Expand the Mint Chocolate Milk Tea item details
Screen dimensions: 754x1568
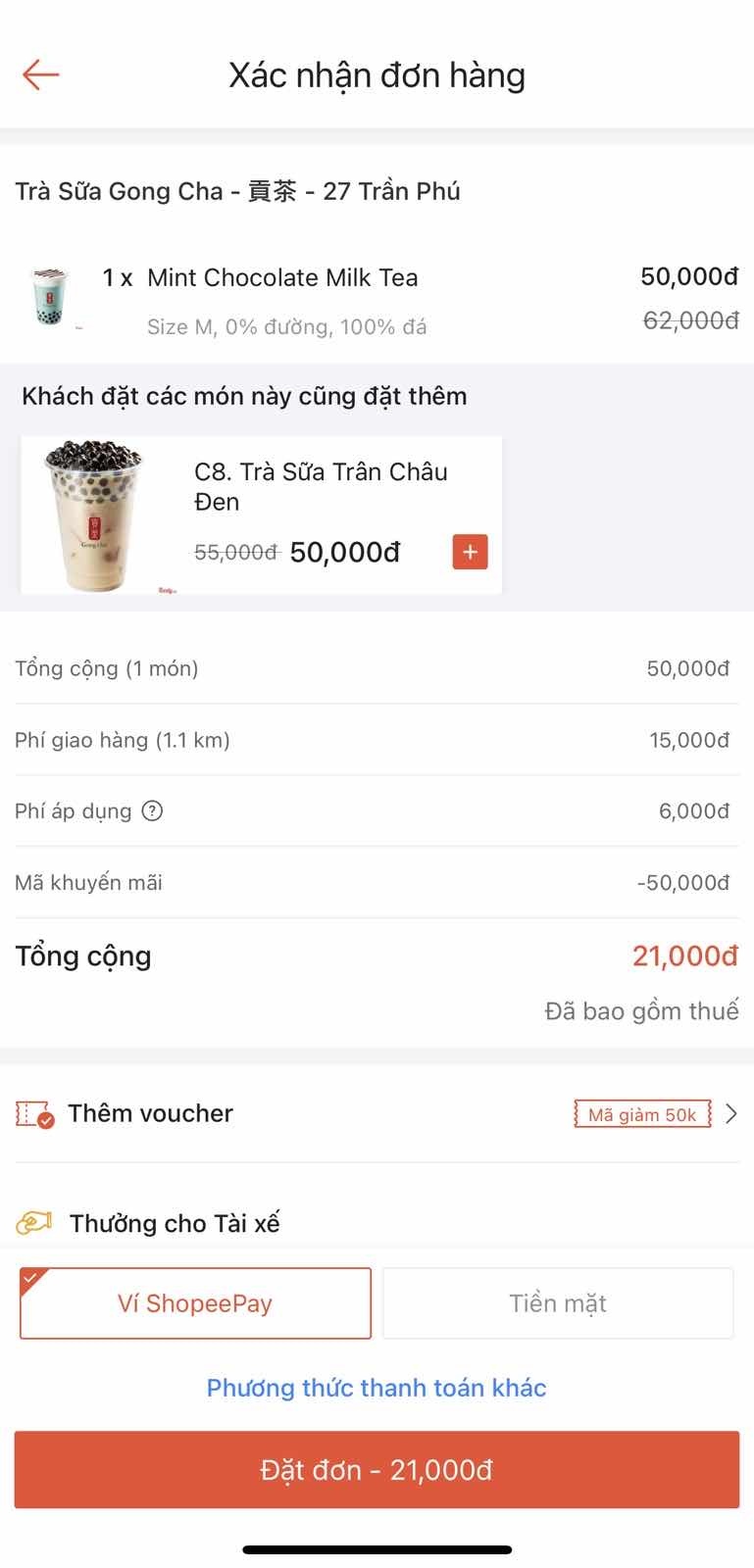tap(282, 277)
